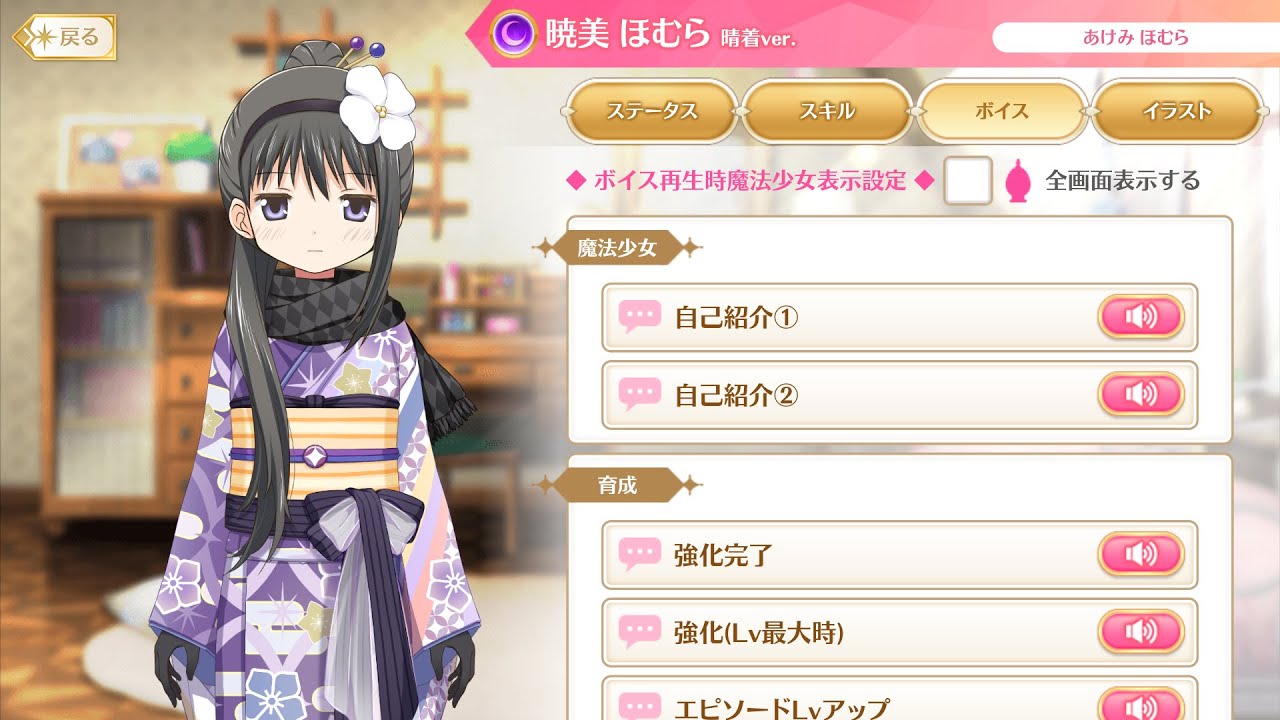Check the 全画面表示する checkbox
This screenshot has width=1280, height=720.
coord(967,181)
